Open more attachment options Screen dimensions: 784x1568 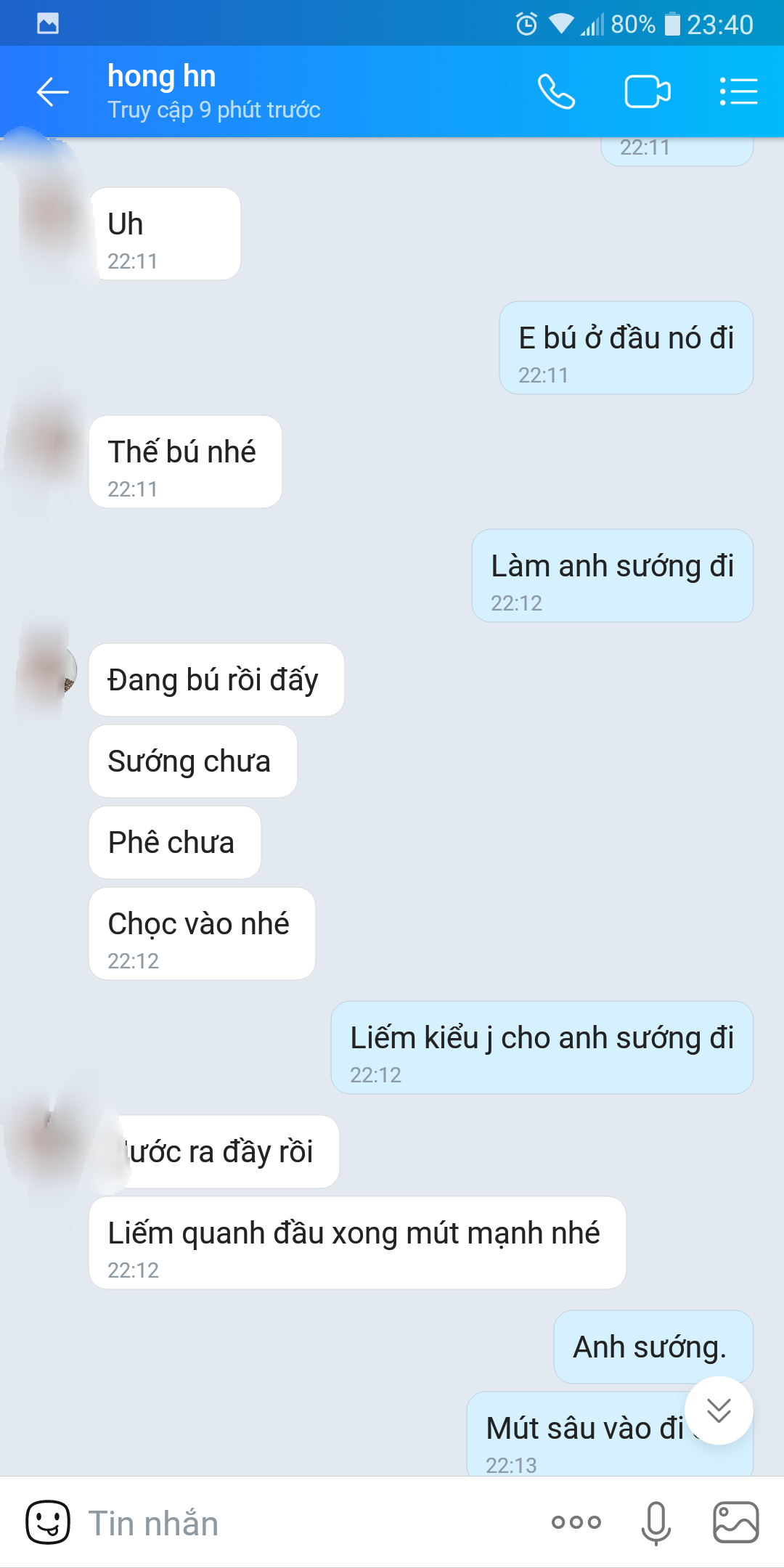(576, 1522)
